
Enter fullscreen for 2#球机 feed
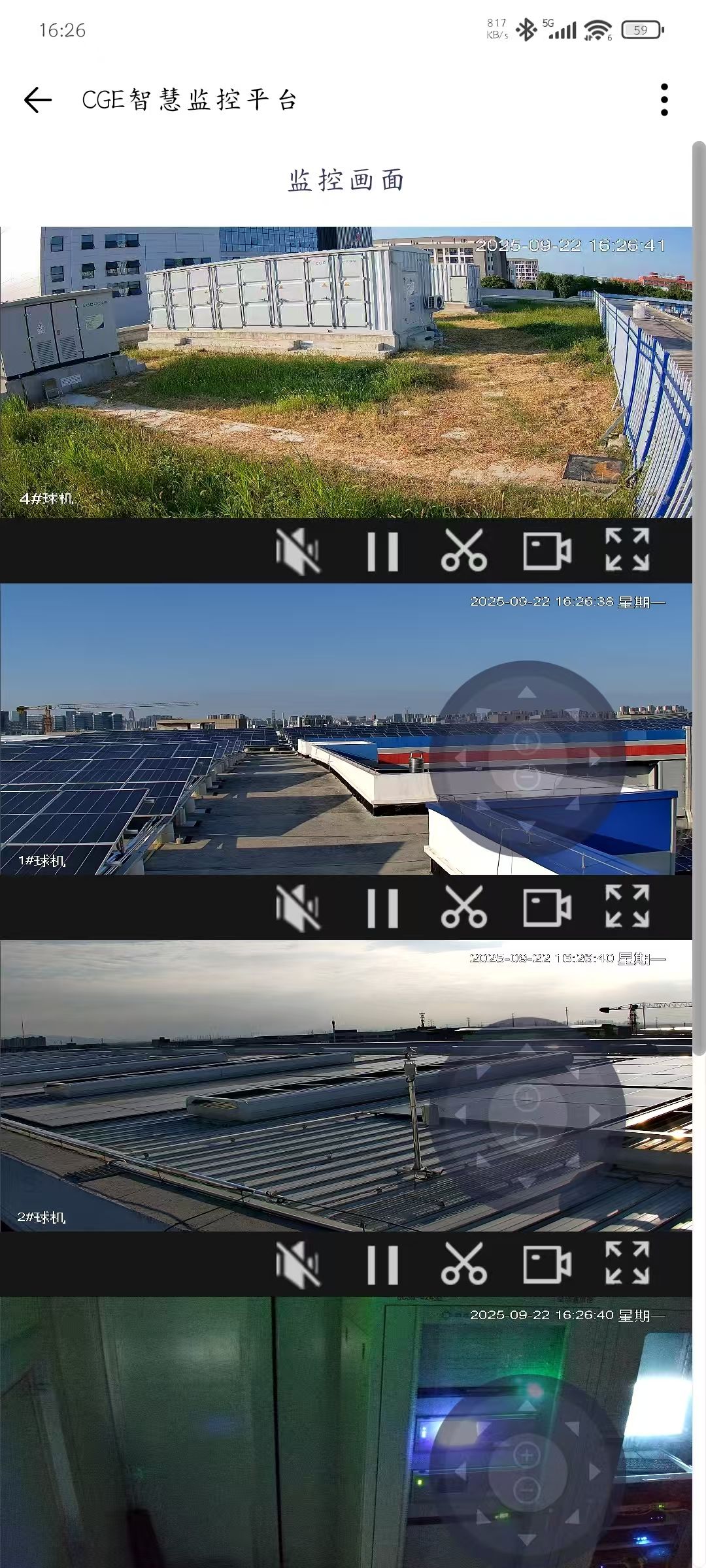(627, 1263)
